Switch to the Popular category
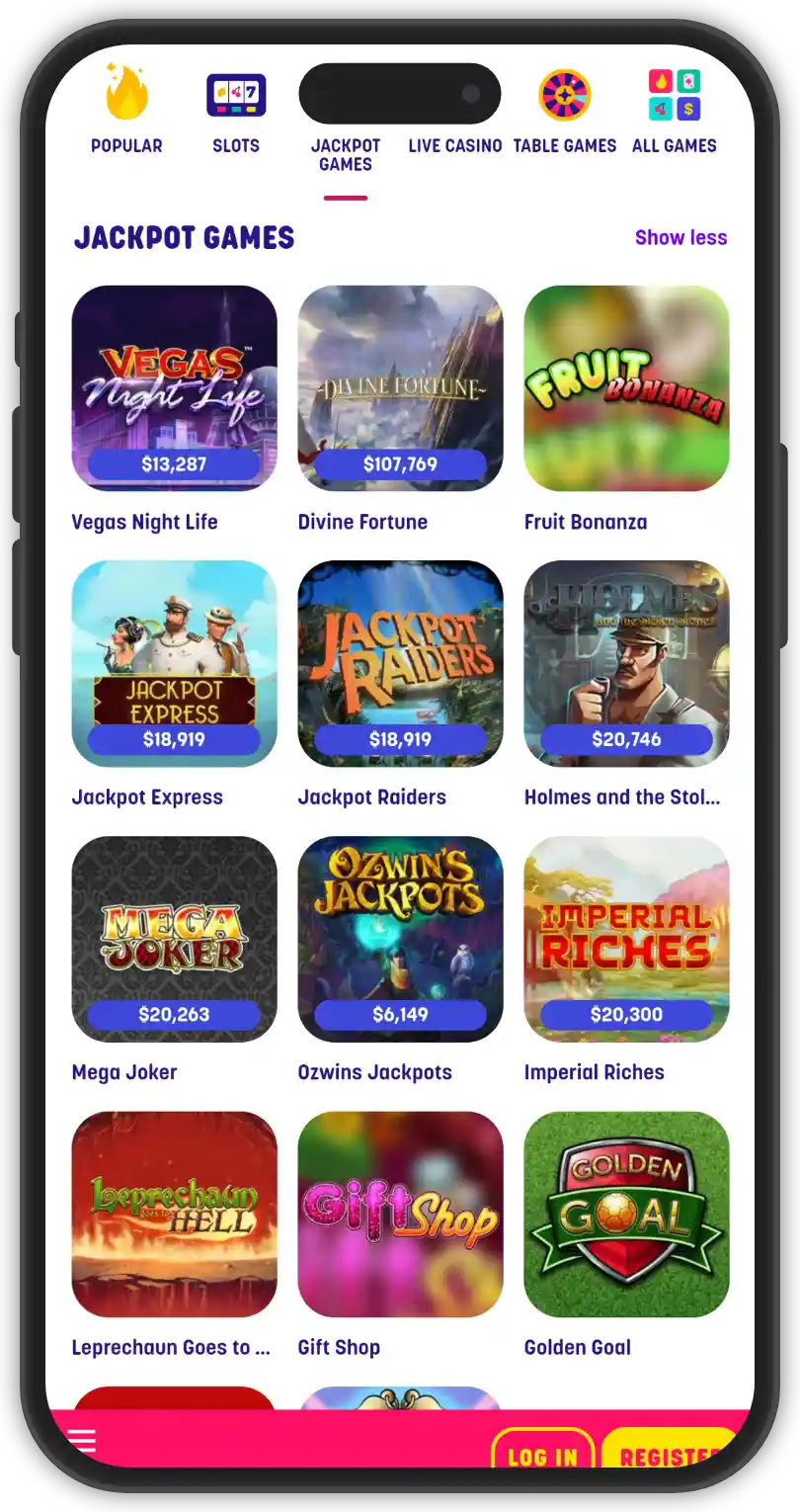 (x=126, y=111)
